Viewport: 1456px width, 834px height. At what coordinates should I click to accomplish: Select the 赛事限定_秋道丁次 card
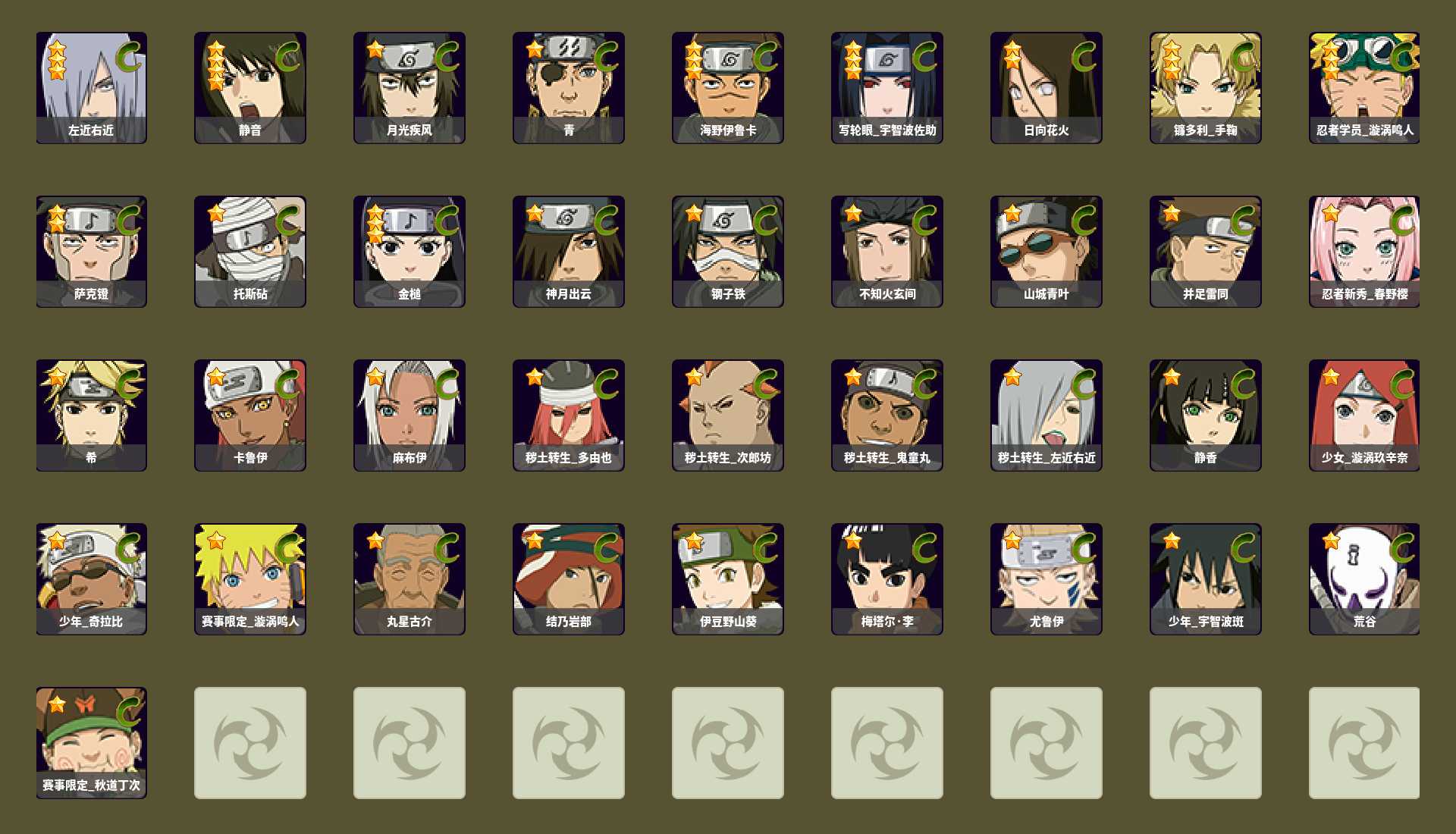pyautogui.click(x=91, y=742)
